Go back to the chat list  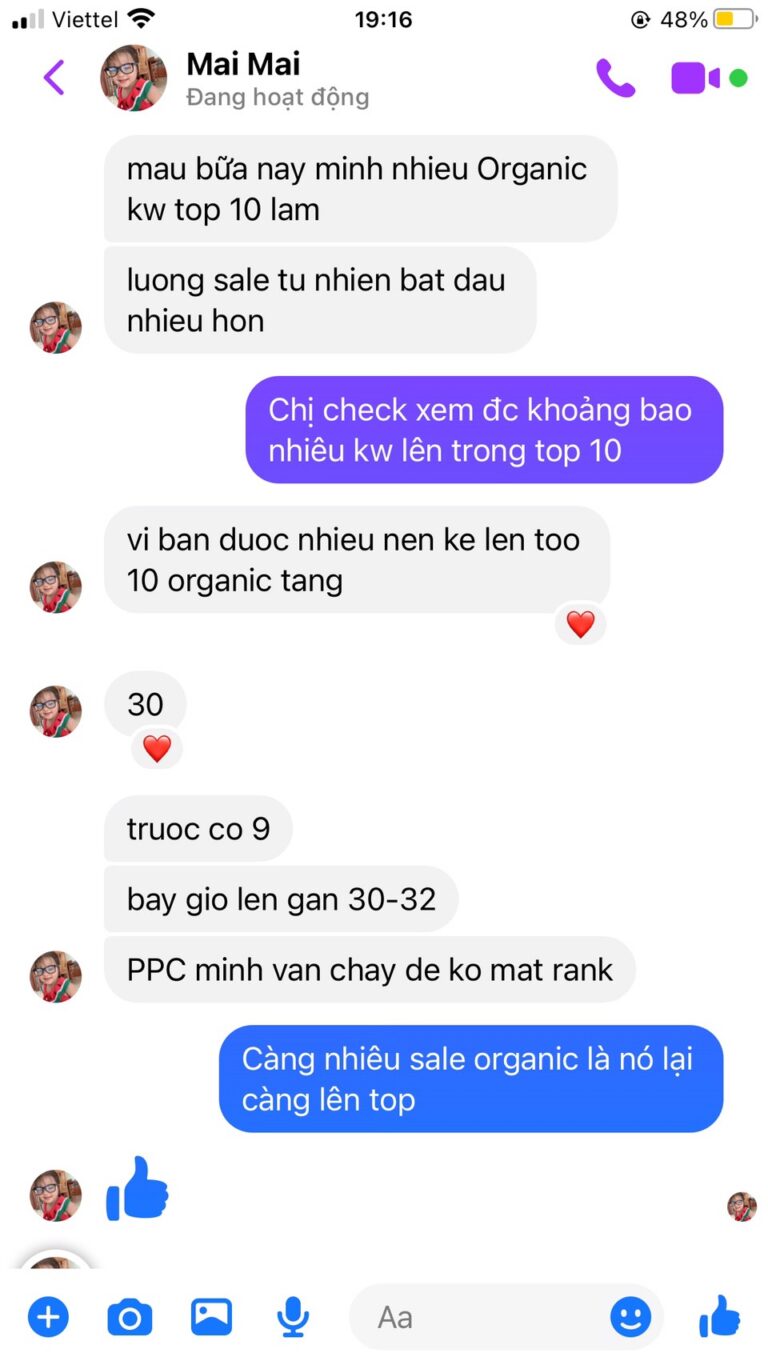(x=54, y=77)
